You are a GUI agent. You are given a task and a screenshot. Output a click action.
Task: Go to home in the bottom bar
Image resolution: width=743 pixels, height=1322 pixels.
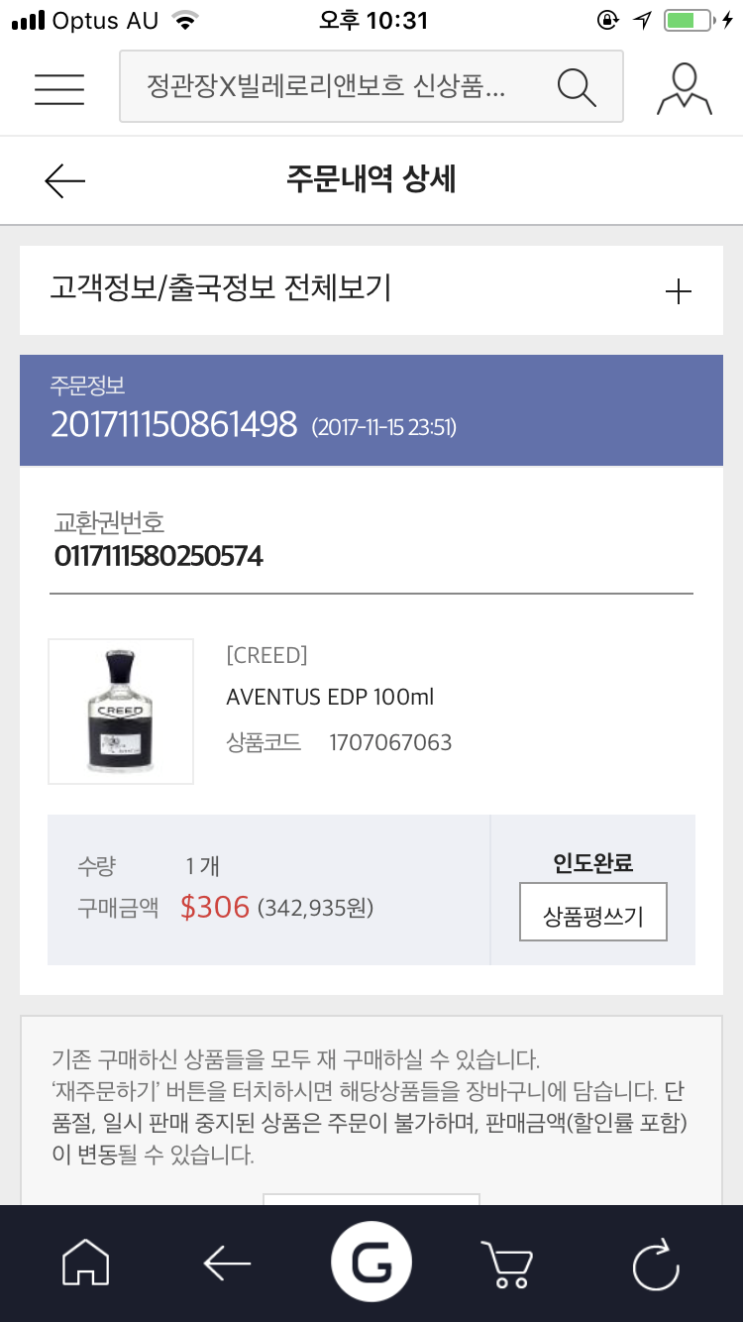(86, 1265)
